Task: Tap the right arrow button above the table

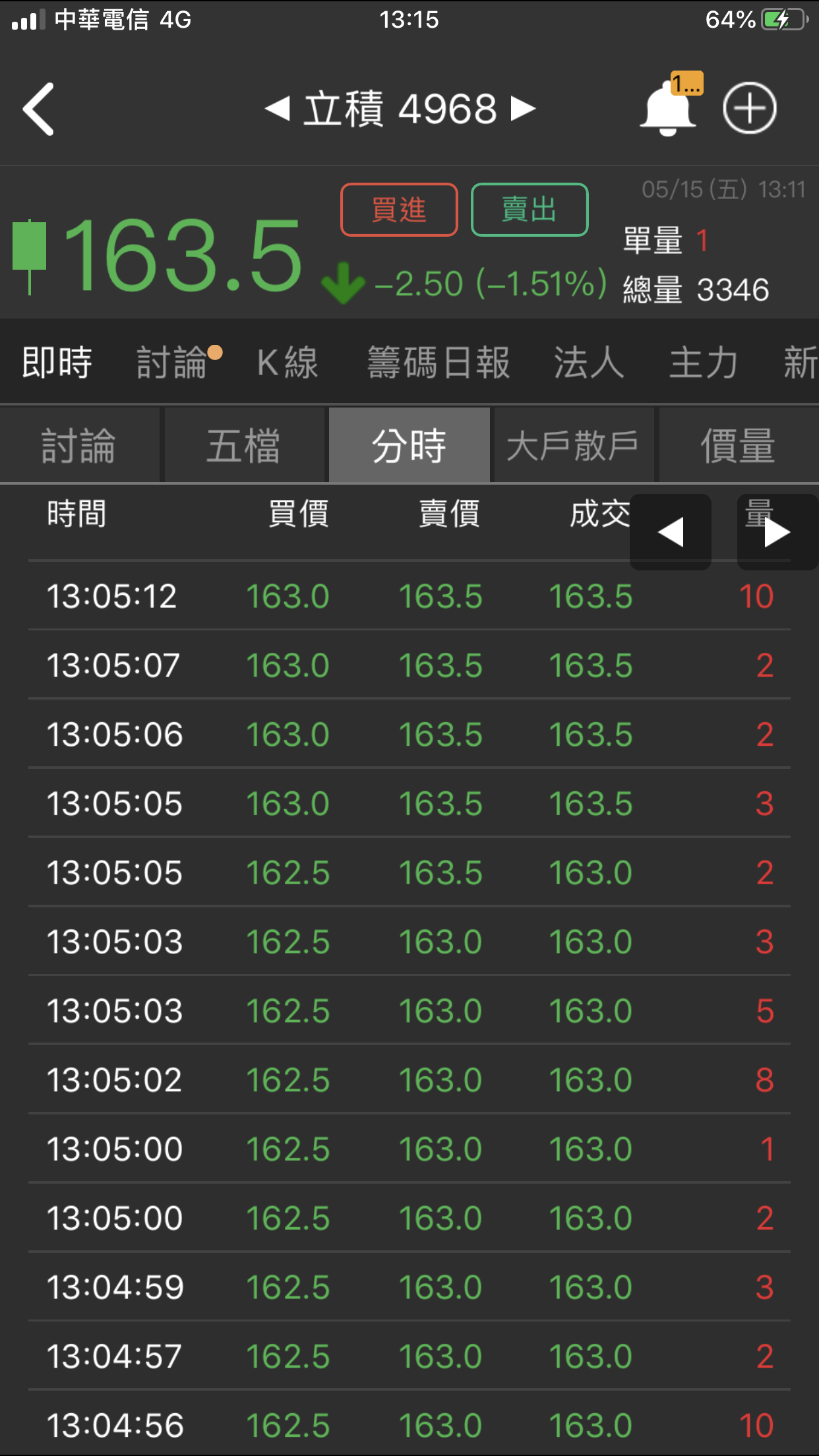Action: [x=777, y=532]
